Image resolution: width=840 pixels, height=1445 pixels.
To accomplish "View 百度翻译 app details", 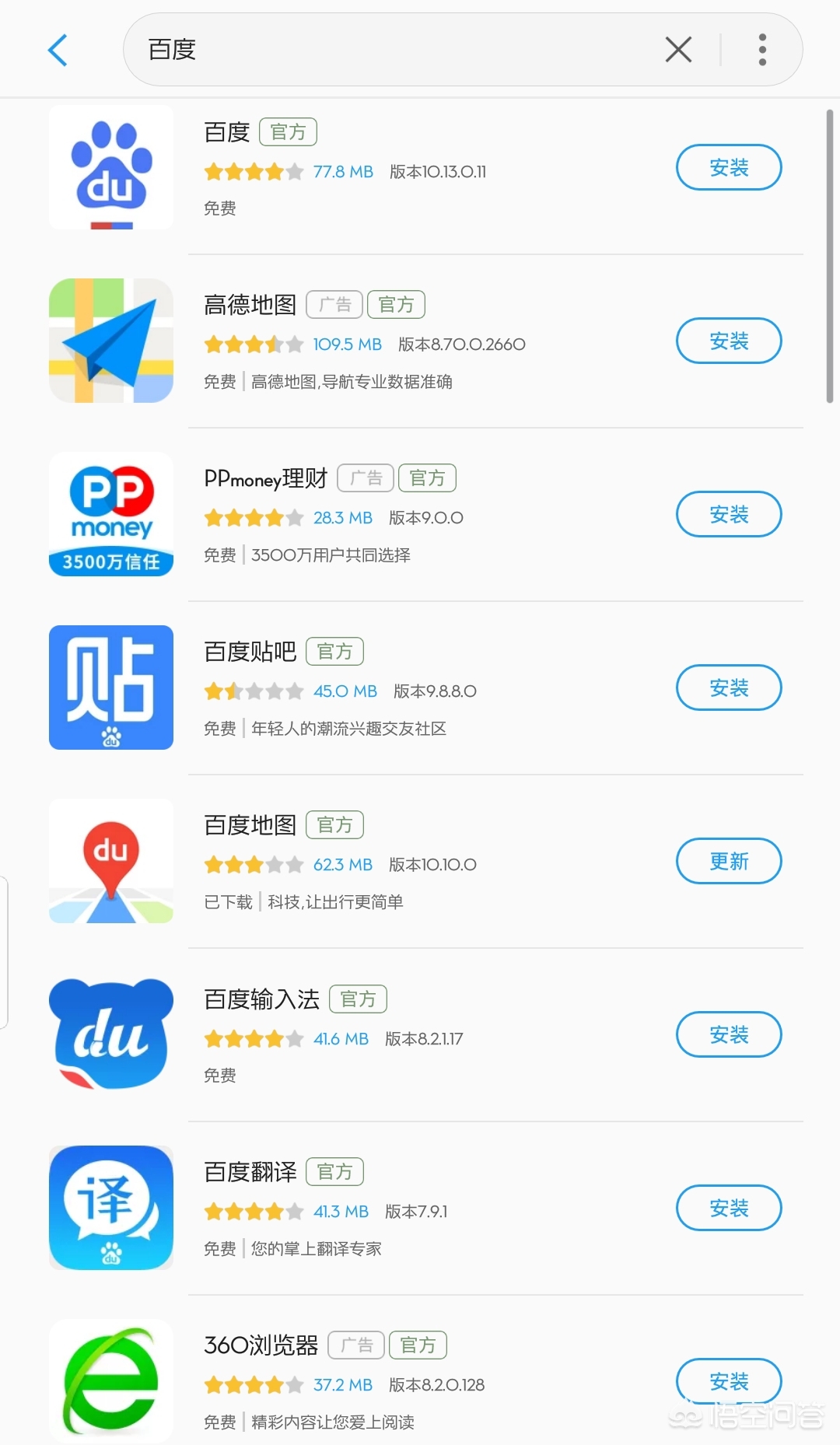I will (249, 1172).
